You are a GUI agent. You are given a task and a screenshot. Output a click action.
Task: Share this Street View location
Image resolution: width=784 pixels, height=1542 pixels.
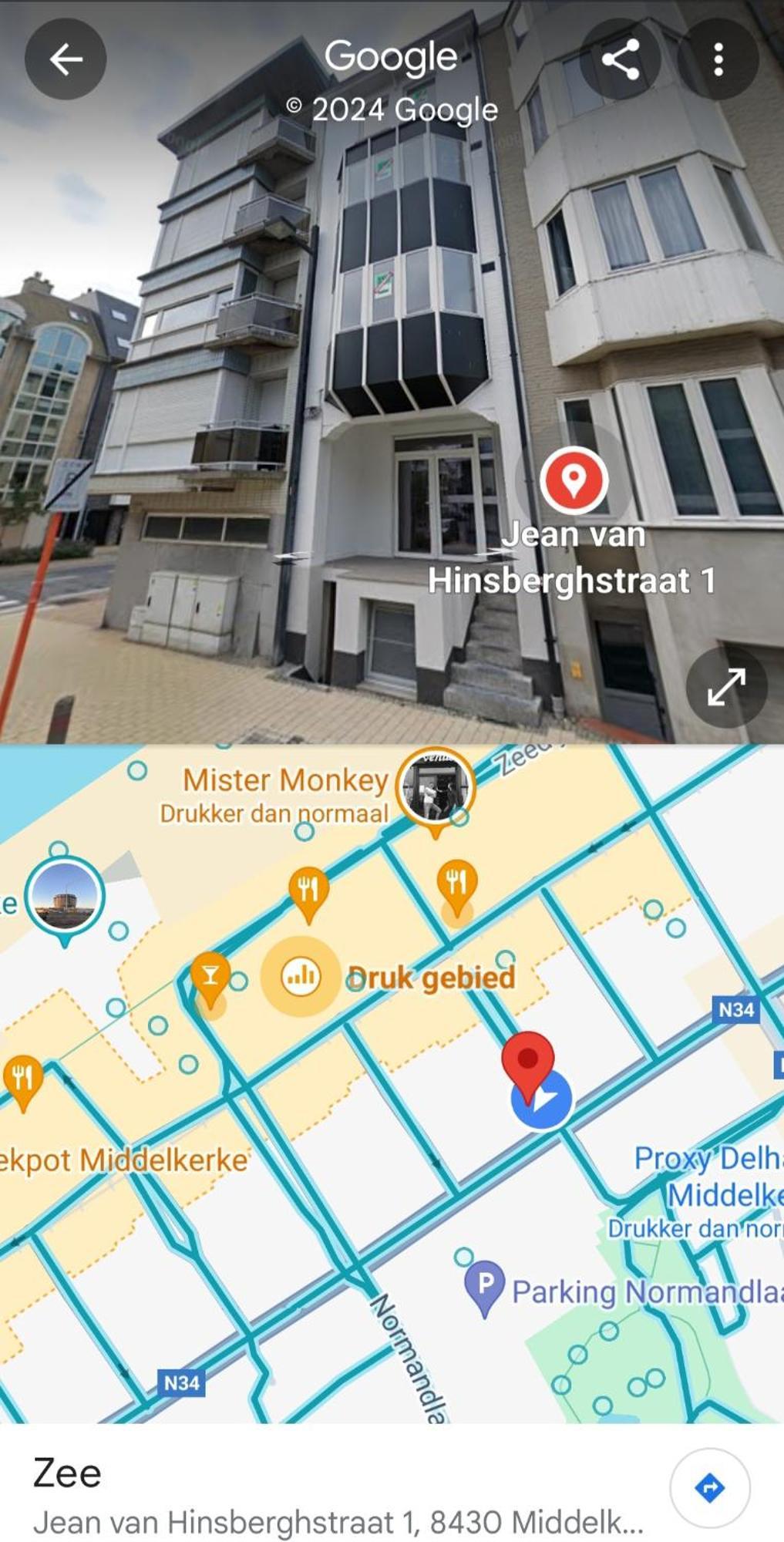coord(621,59)
